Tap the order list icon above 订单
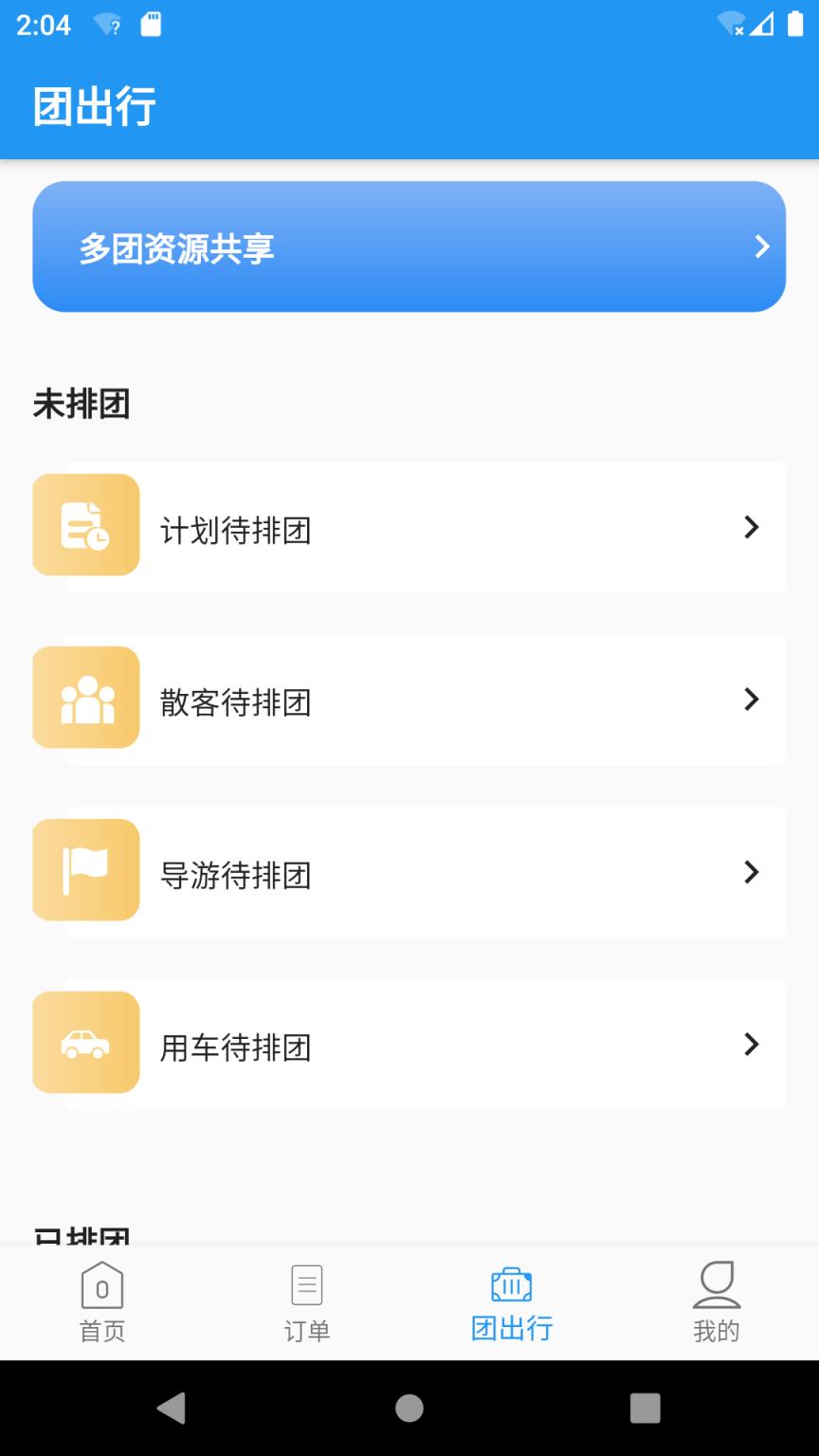 306,1284
